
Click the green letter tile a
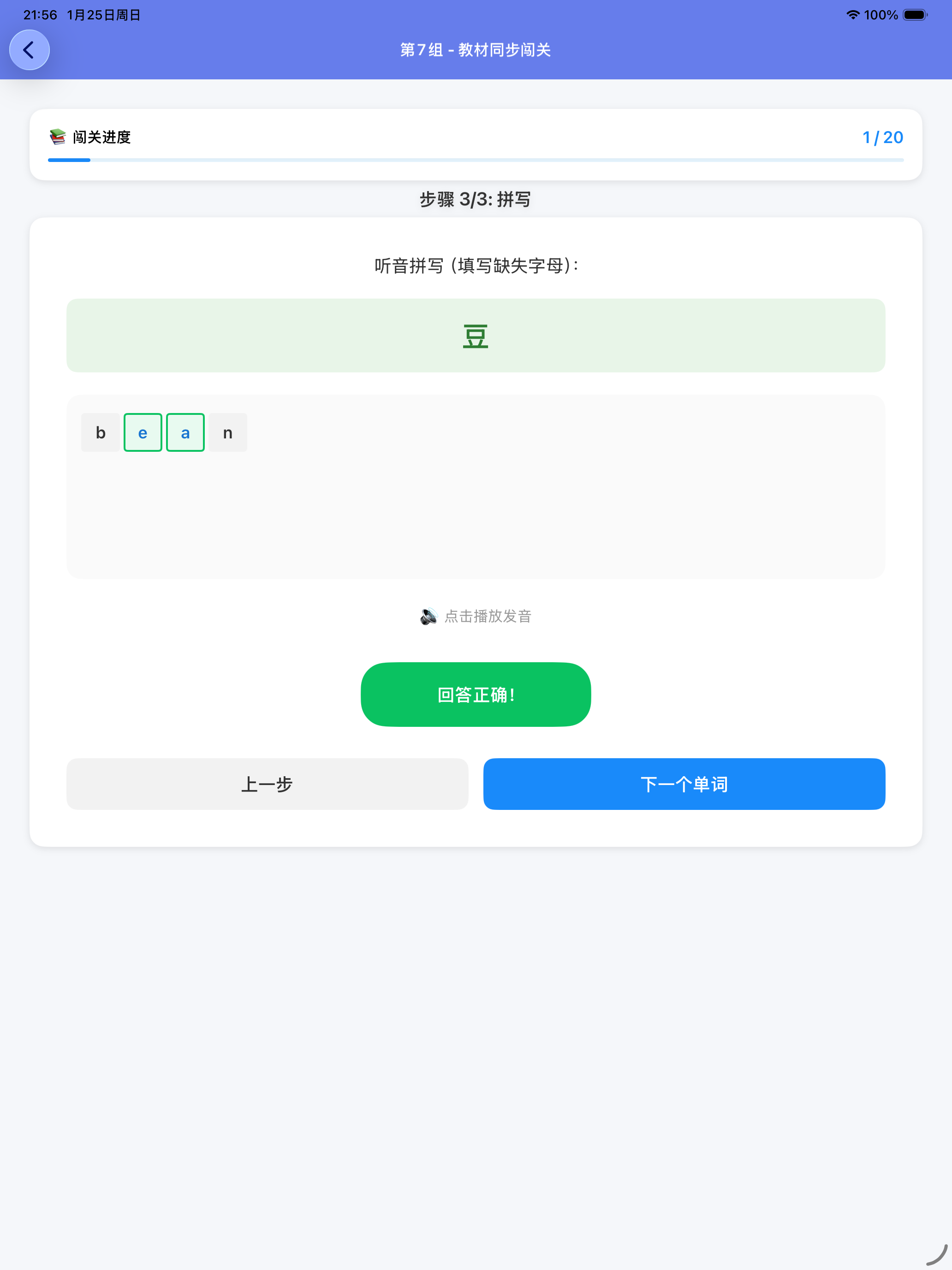185,432
